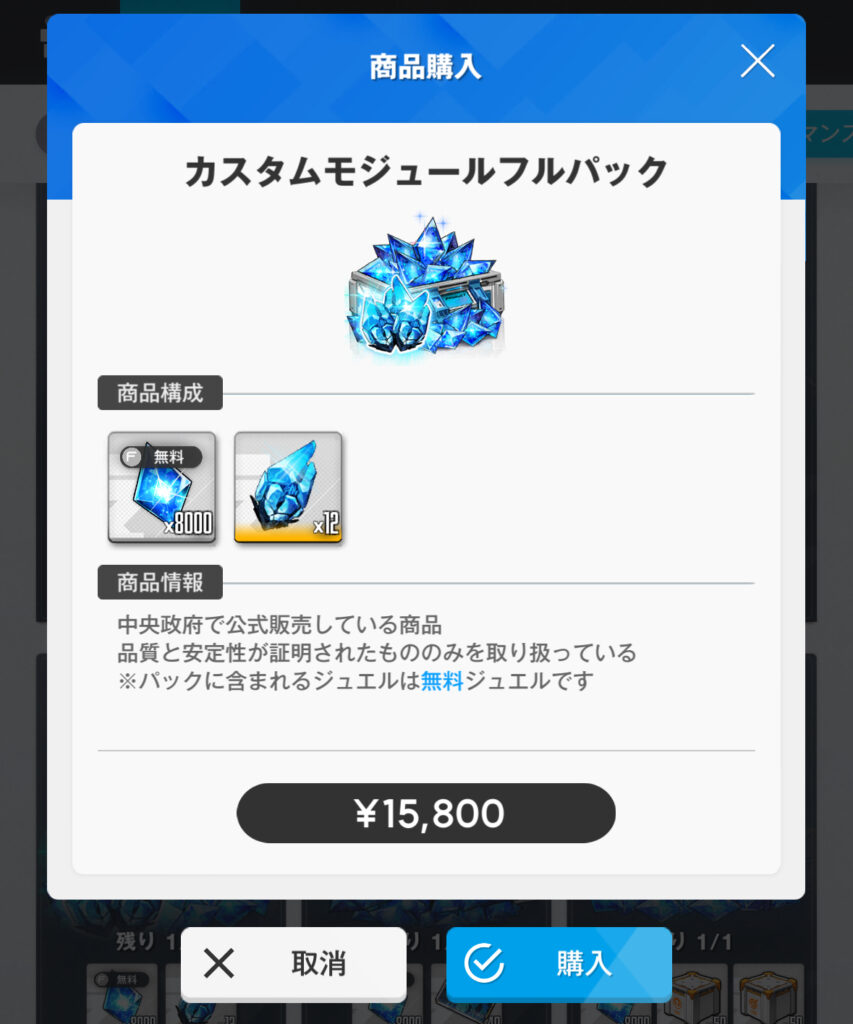The height and width of the screenshot is (1024, 853).
Task: Confirm purchase with the 購入 button
Action: (558, 964)
